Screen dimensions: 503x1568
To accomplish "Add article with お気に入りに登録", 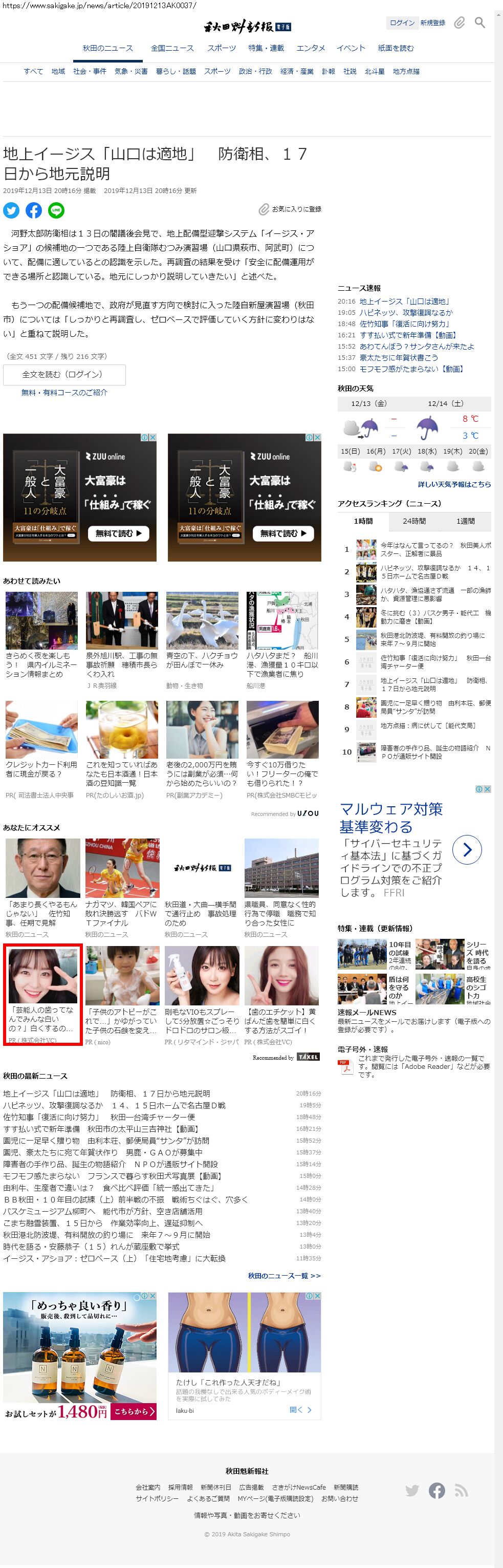I will tap(290, 209).
